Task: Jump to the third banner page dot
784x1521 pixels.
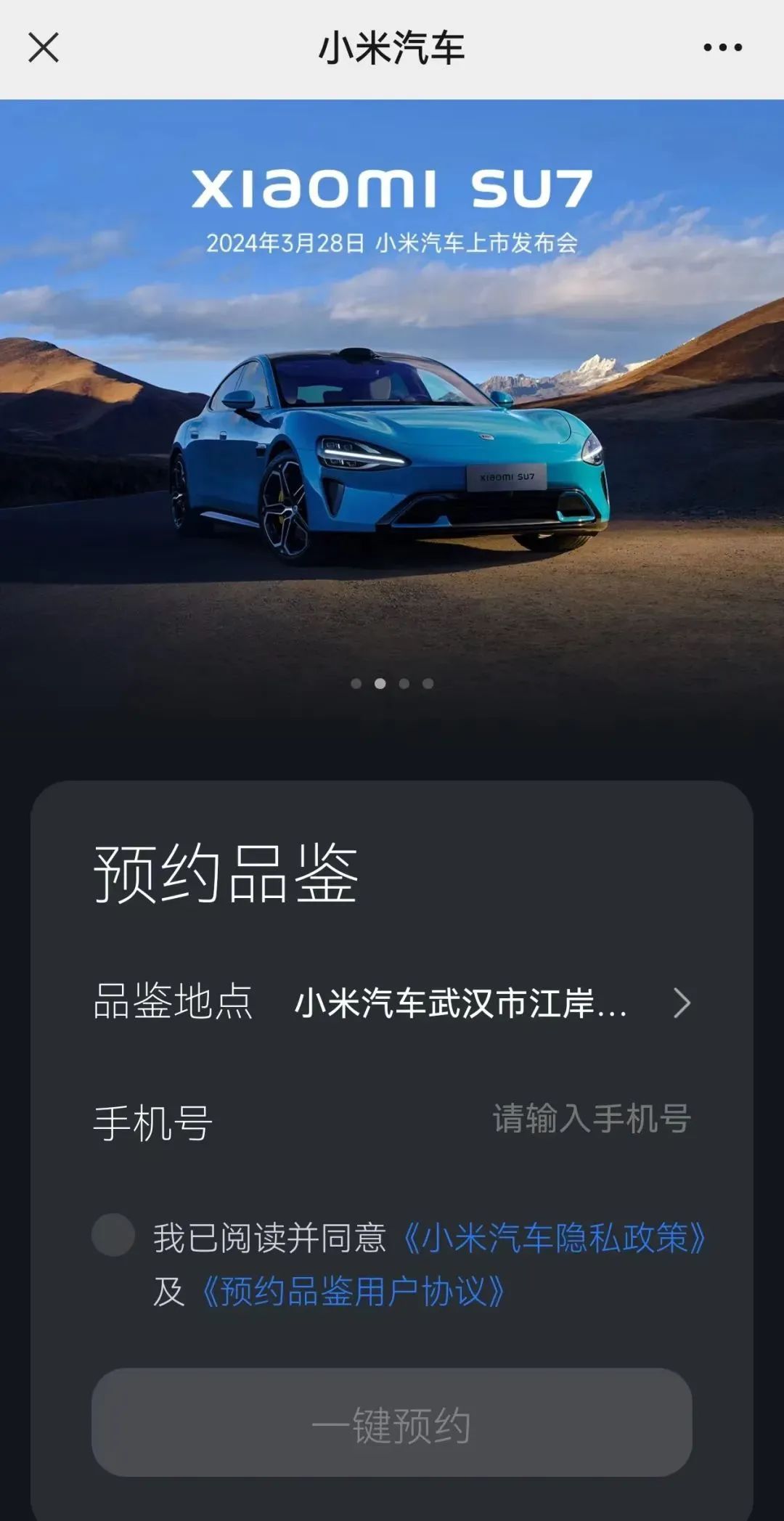Action: pos(404,684)
